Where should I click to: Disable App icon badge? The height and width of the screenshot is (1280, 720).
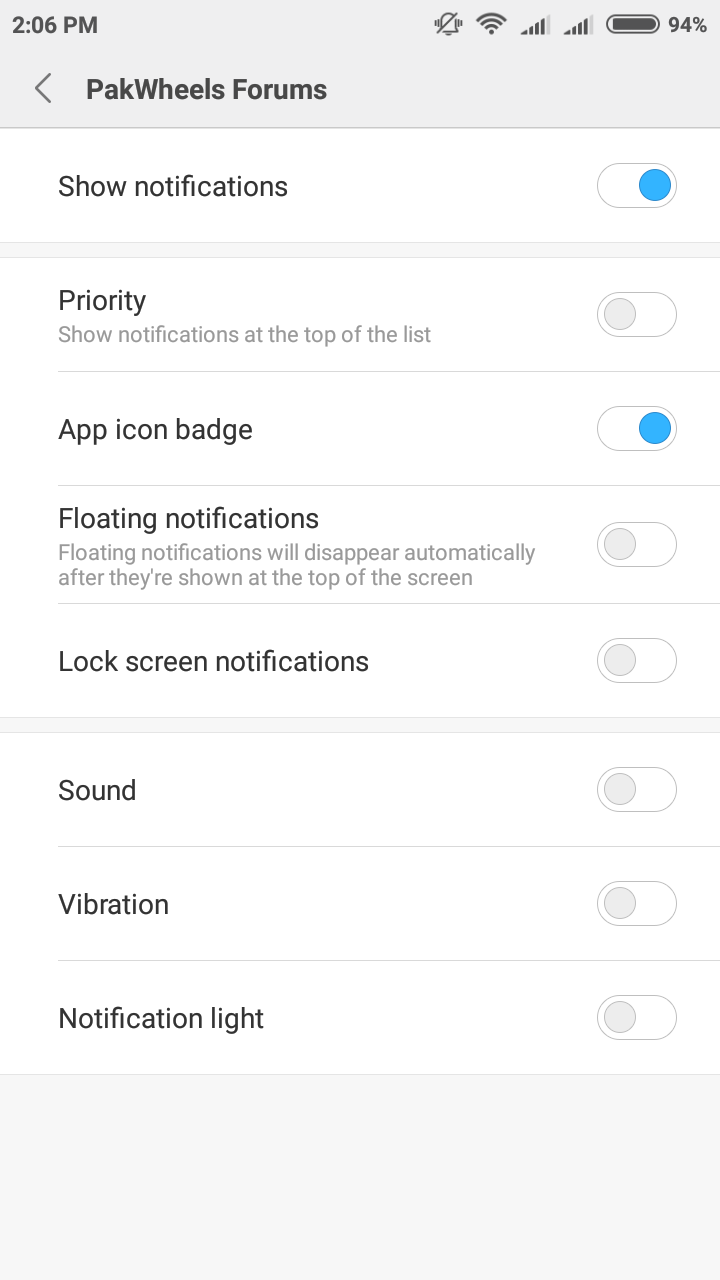point(637,429)
